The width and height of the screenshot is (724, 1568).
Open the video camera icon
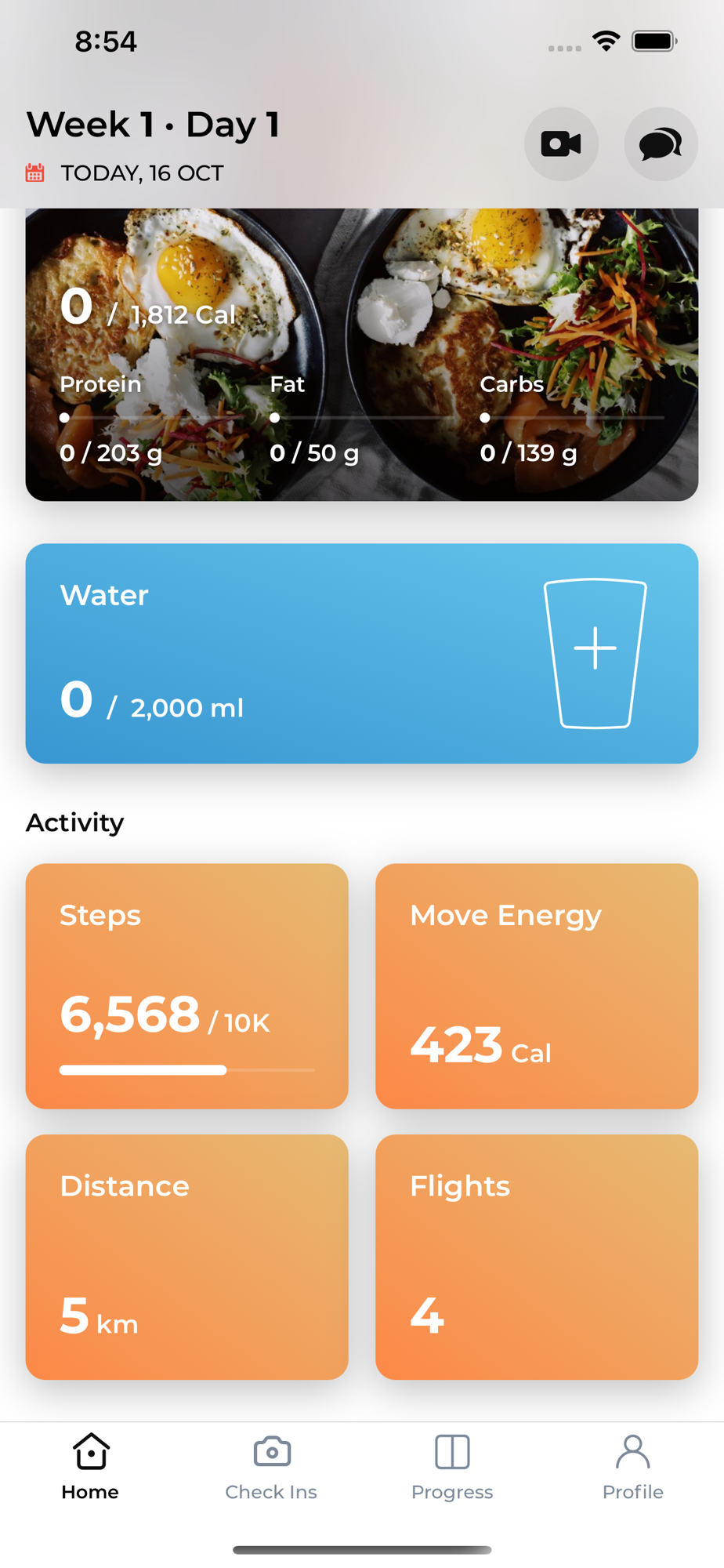click(x=561, y=144)
